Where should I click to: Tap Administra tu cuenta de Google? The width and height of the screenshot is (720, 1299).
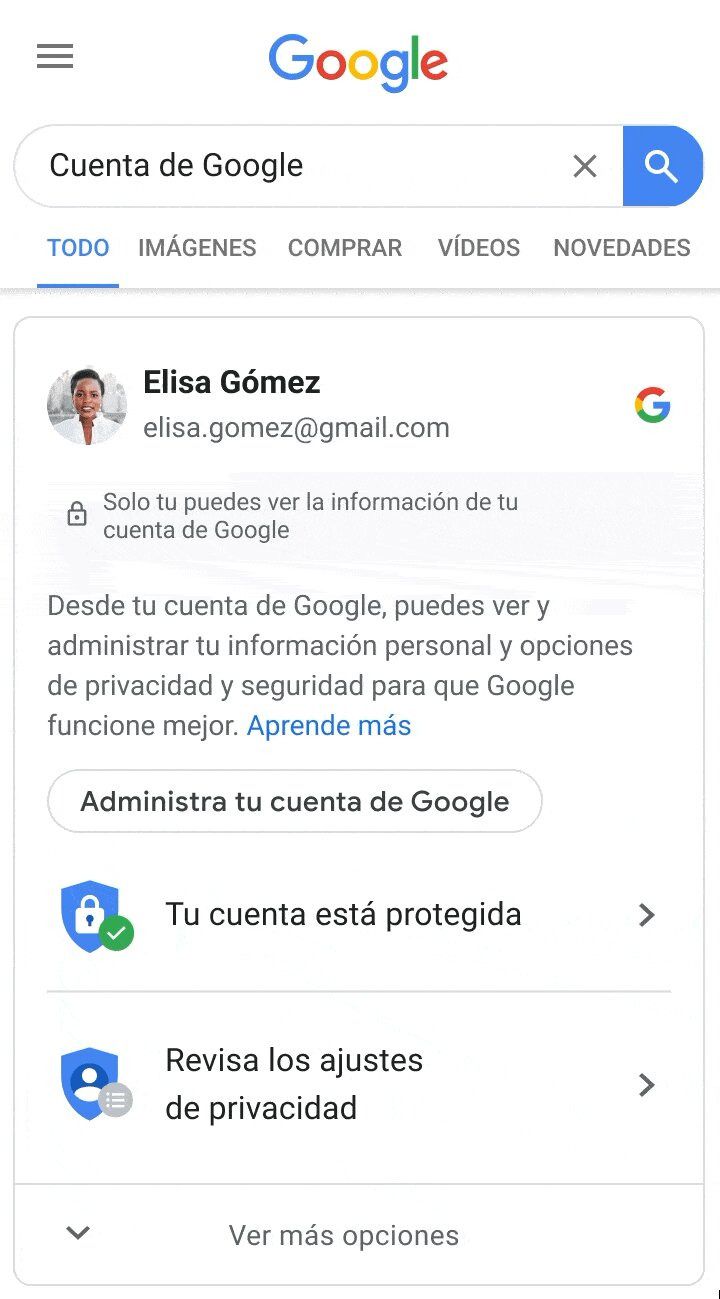(295, 801)
